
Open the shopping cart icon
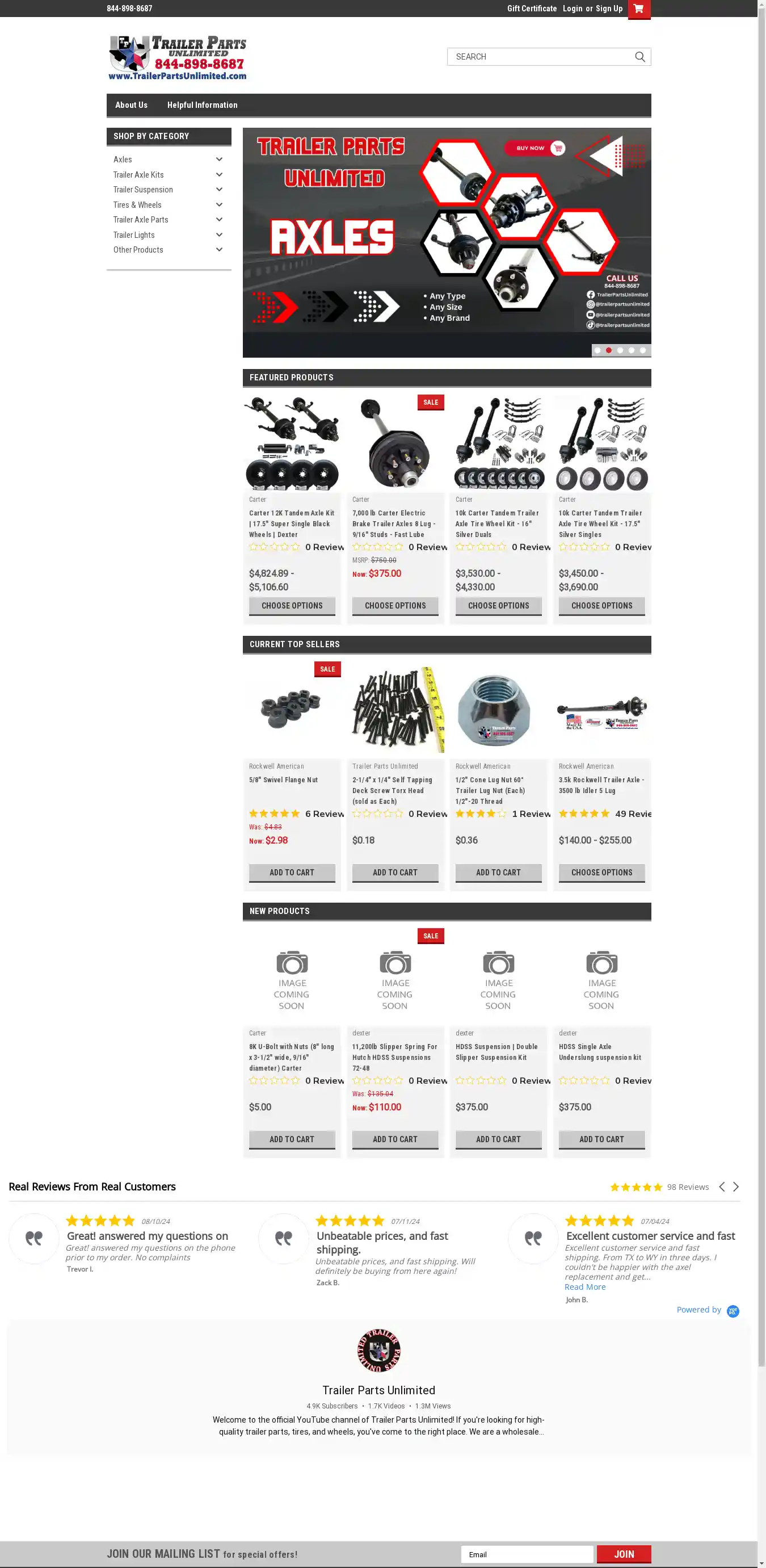[638, 9]
